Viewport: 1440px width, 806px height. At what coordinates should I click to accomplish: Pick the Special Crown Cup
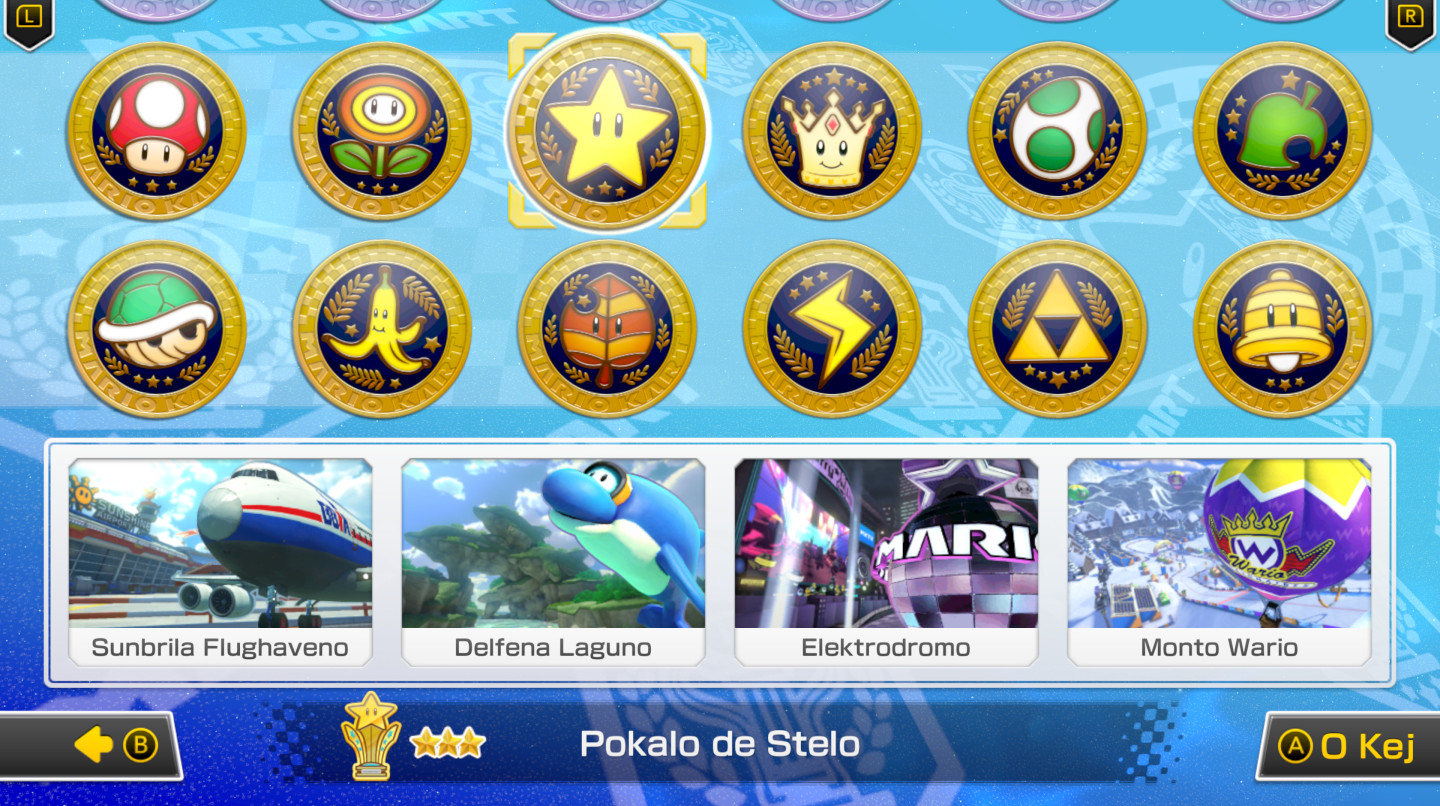point(832,131)
